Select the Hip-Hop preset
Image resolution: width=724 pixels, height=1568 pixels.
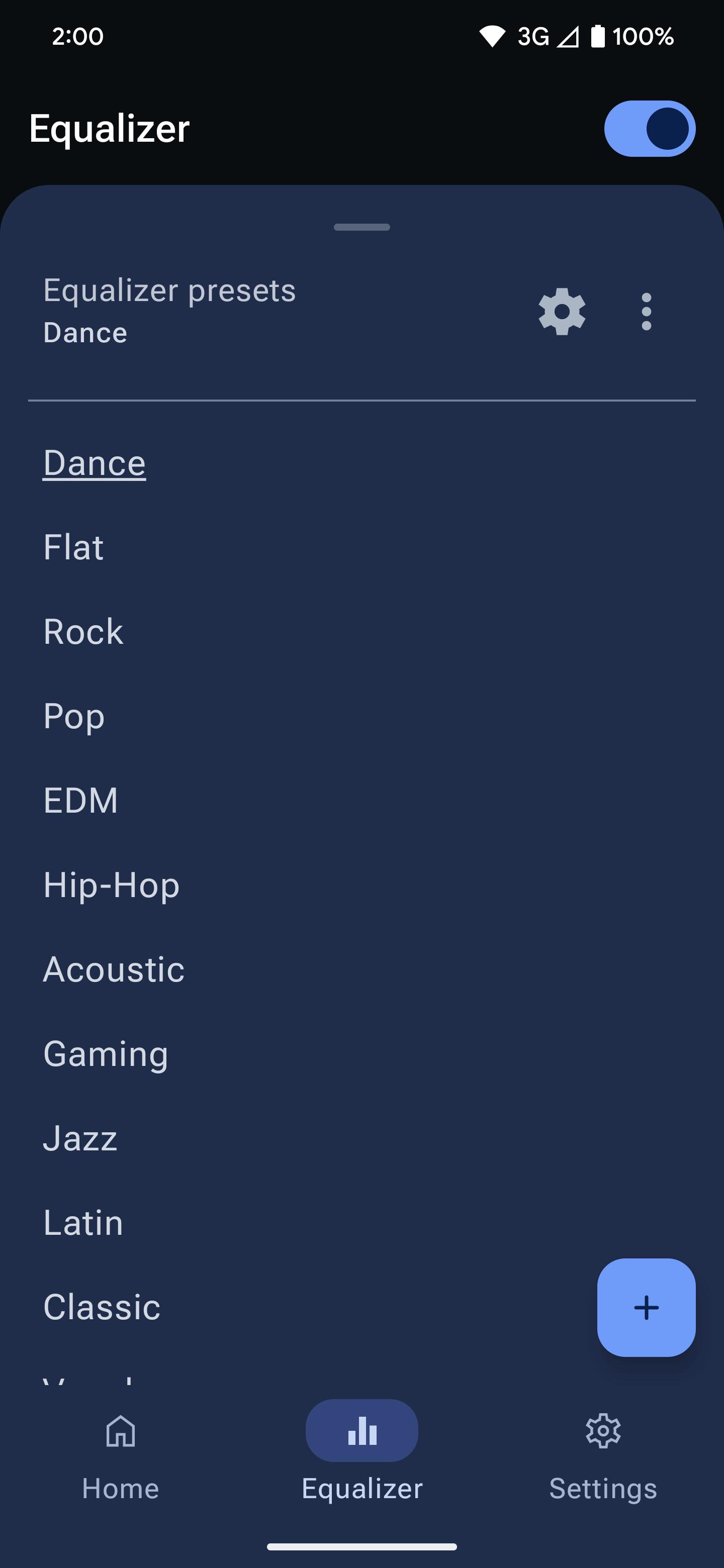click(x=112, y=885)
